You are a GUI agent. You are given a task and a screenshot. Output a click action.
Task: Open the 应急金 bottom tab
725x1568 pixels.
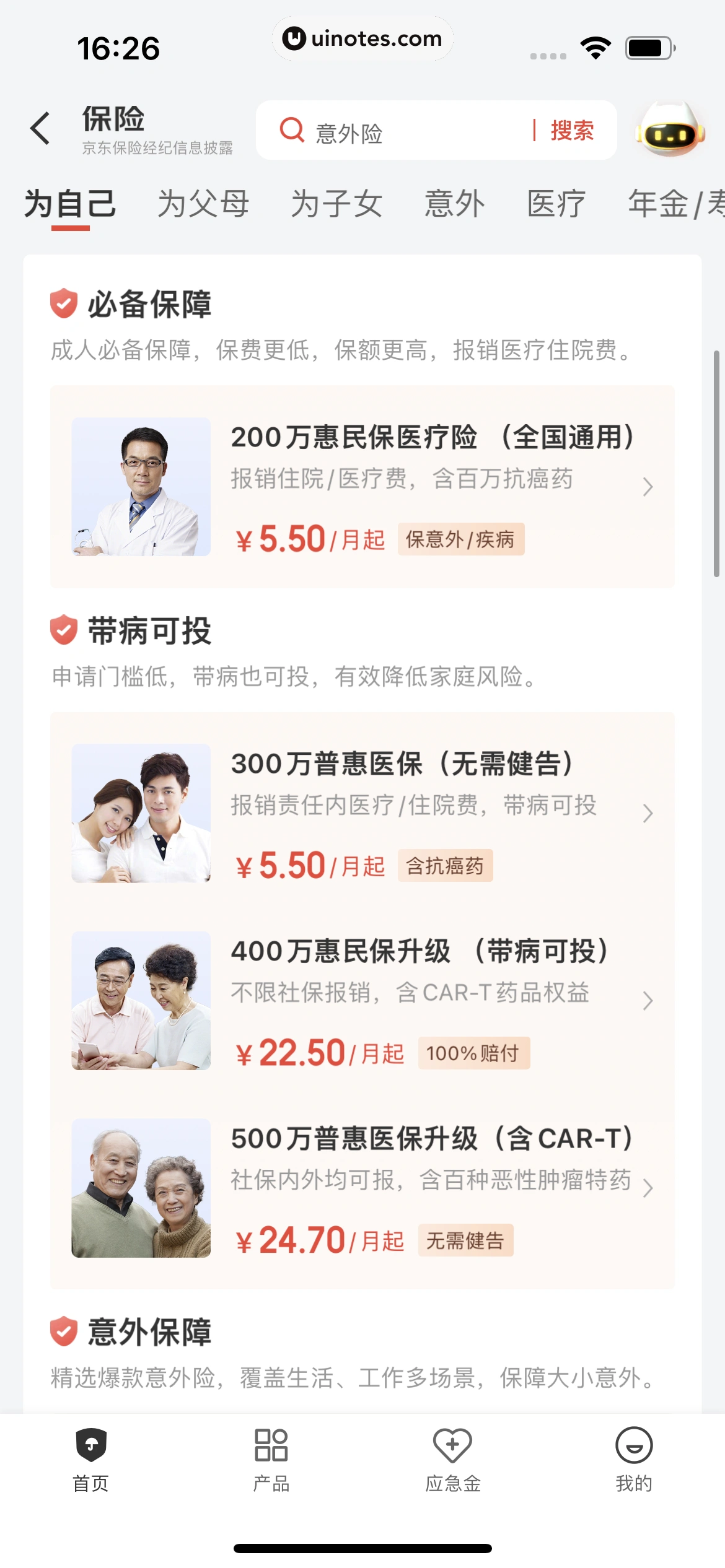(x=453, y=1458)
